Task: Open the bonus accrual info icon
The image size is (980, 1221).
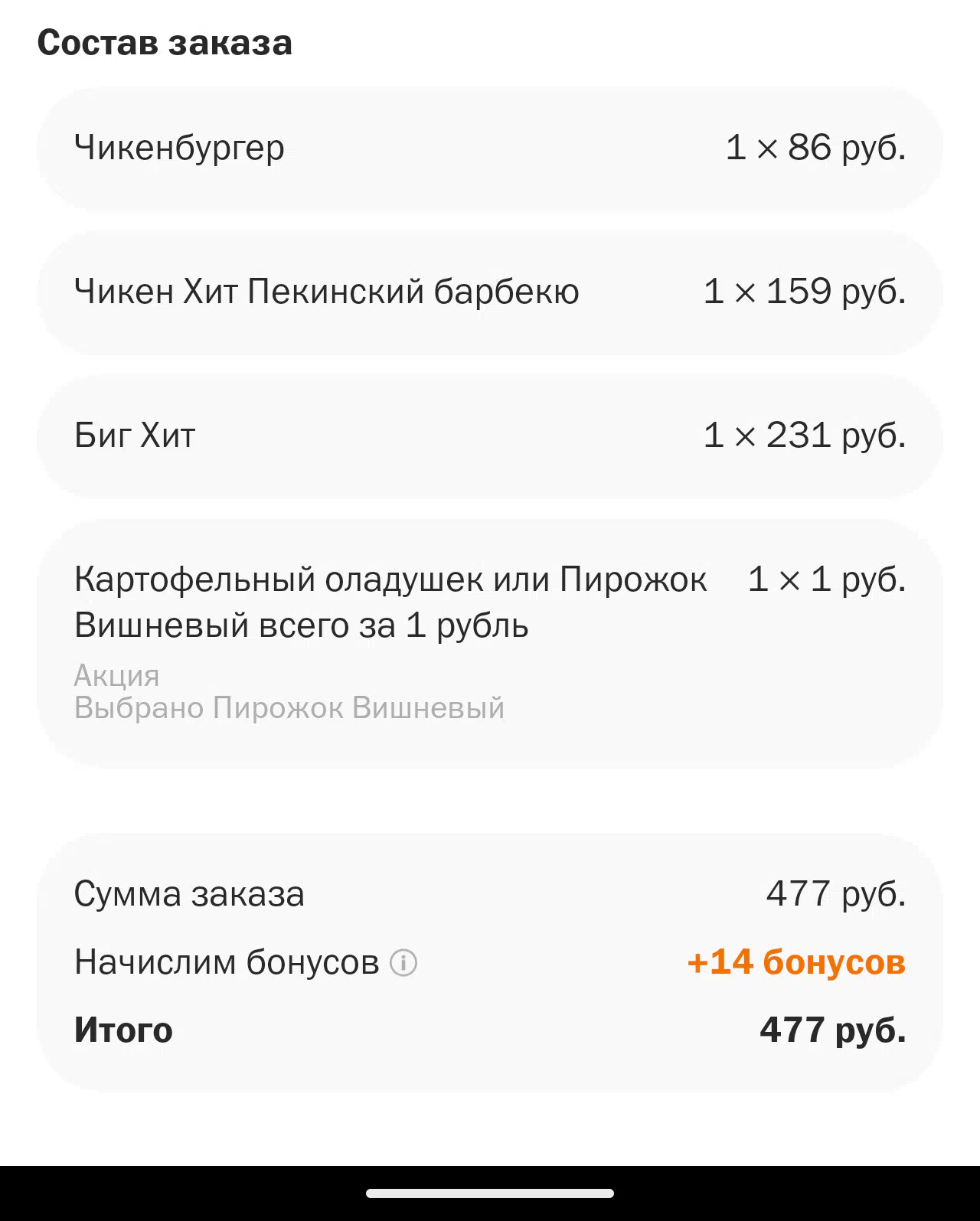Action: click(x=403, y=962)
